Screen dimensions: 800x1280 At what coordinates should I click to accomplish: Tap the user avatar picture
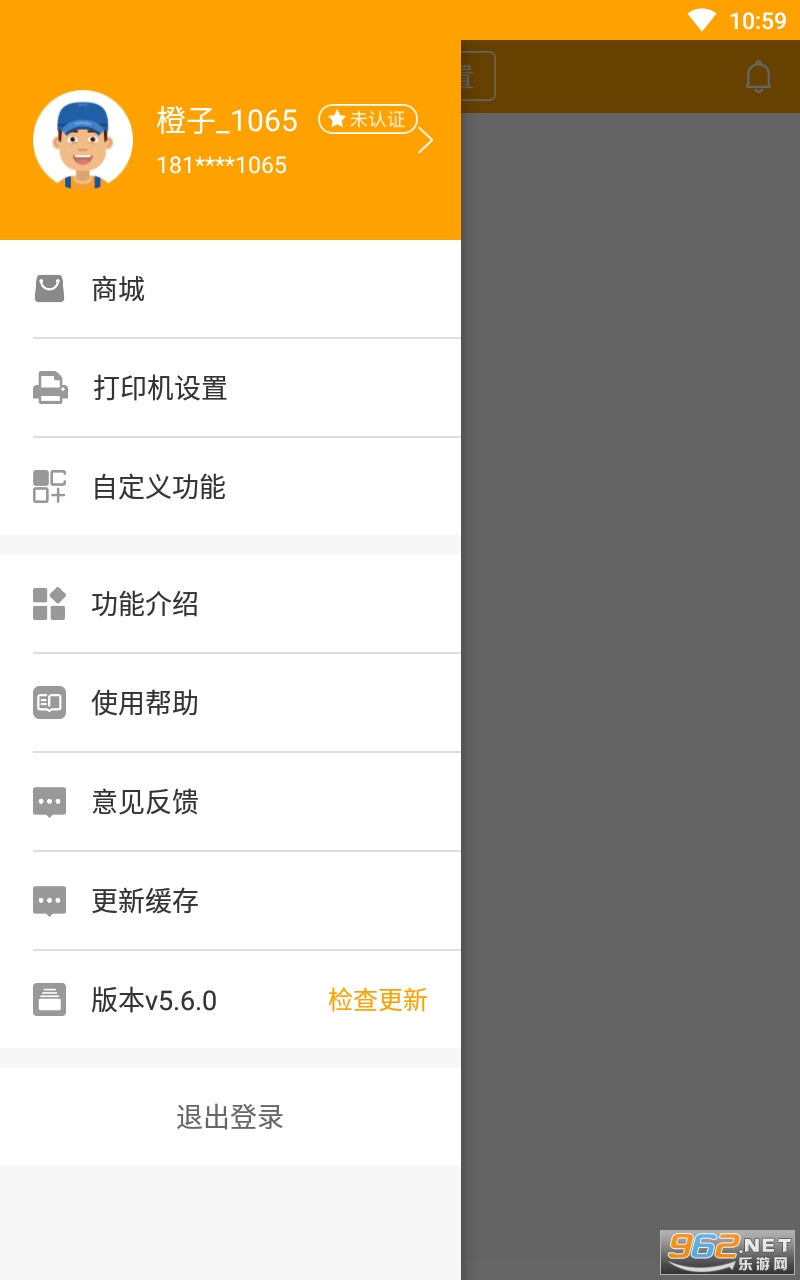click(x=83, y=140)
